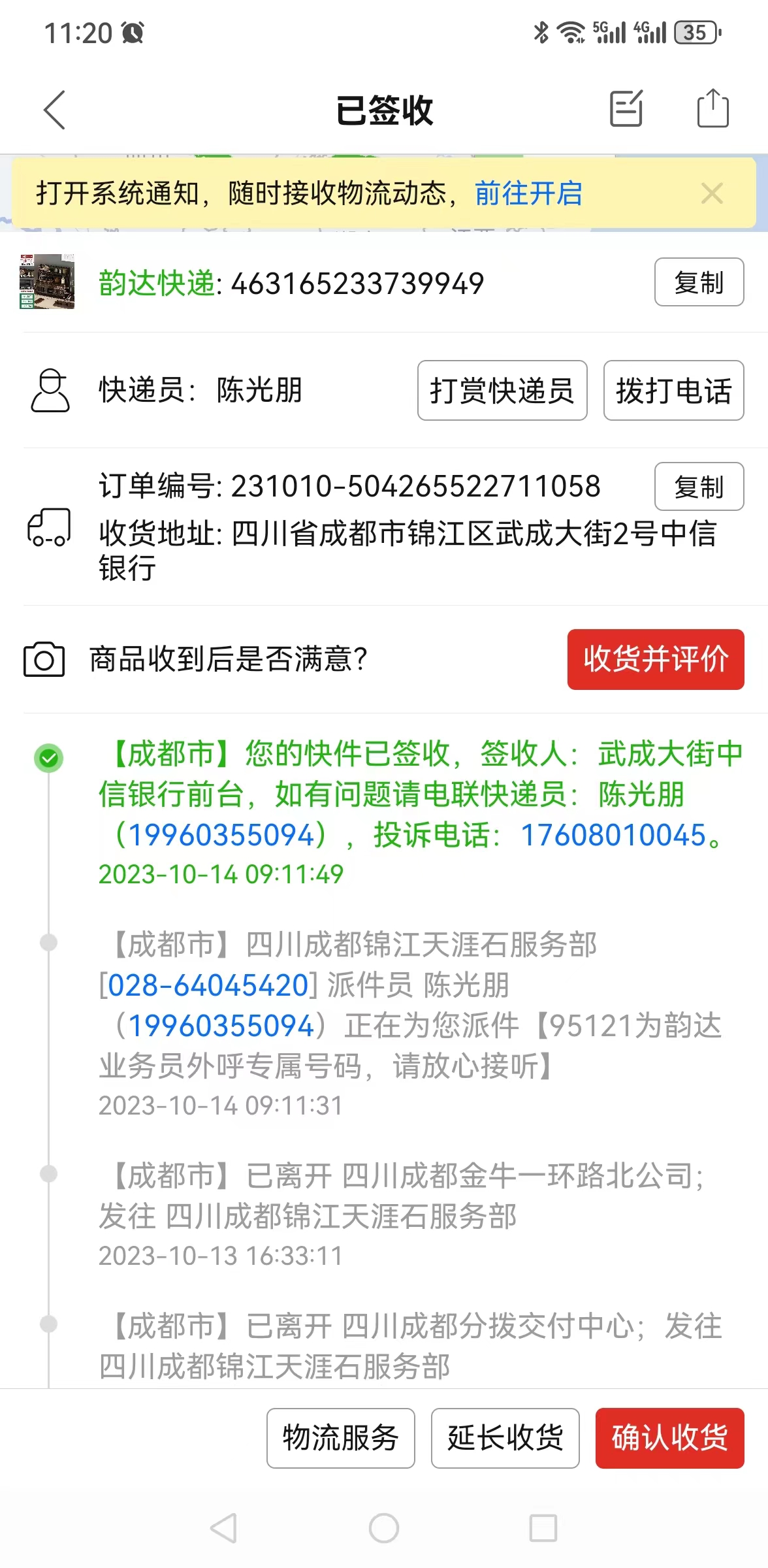Tap 延长收货 to extend receipt
The image size is (768, 1568).
point(505,1438)
